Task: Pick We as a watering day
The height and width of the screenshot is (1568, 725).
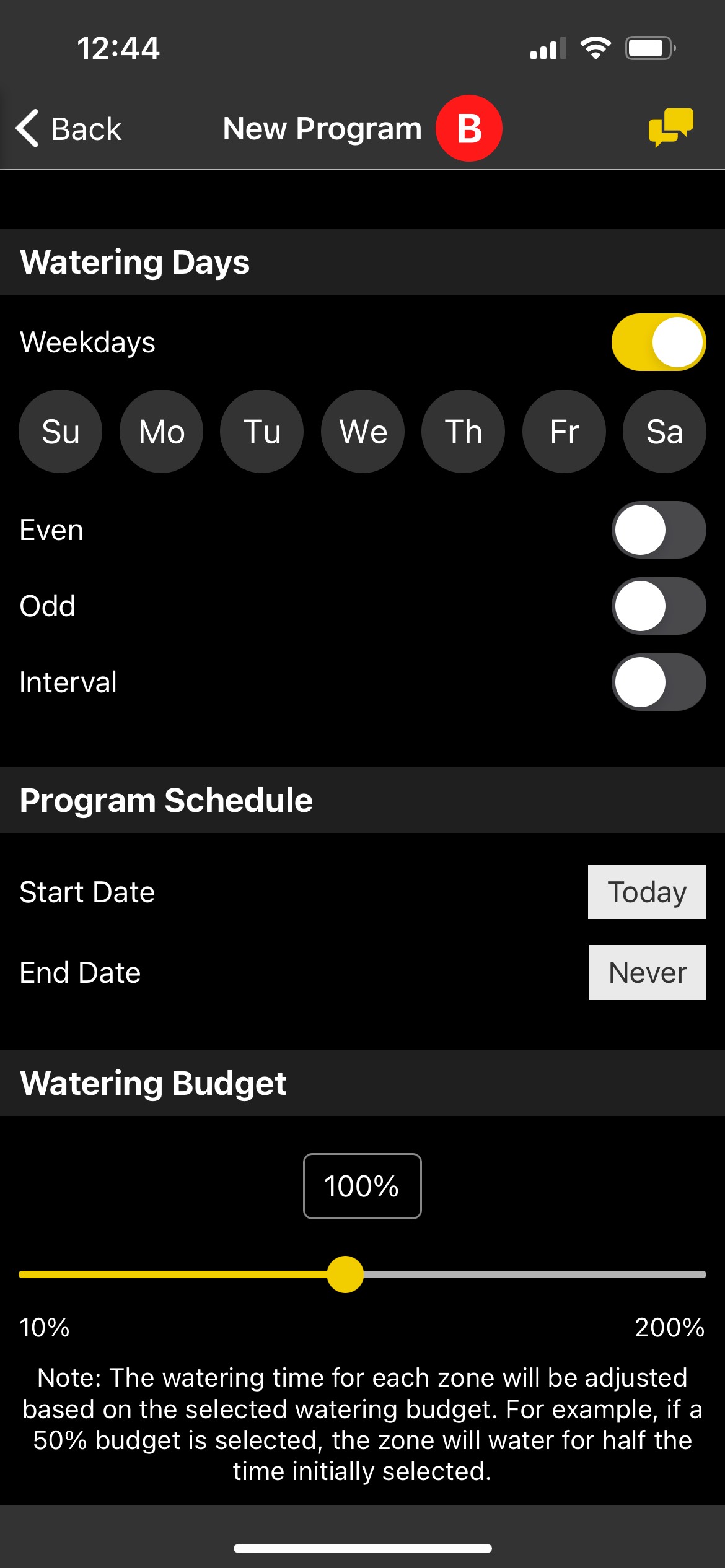Action: (x=362, y=432)
